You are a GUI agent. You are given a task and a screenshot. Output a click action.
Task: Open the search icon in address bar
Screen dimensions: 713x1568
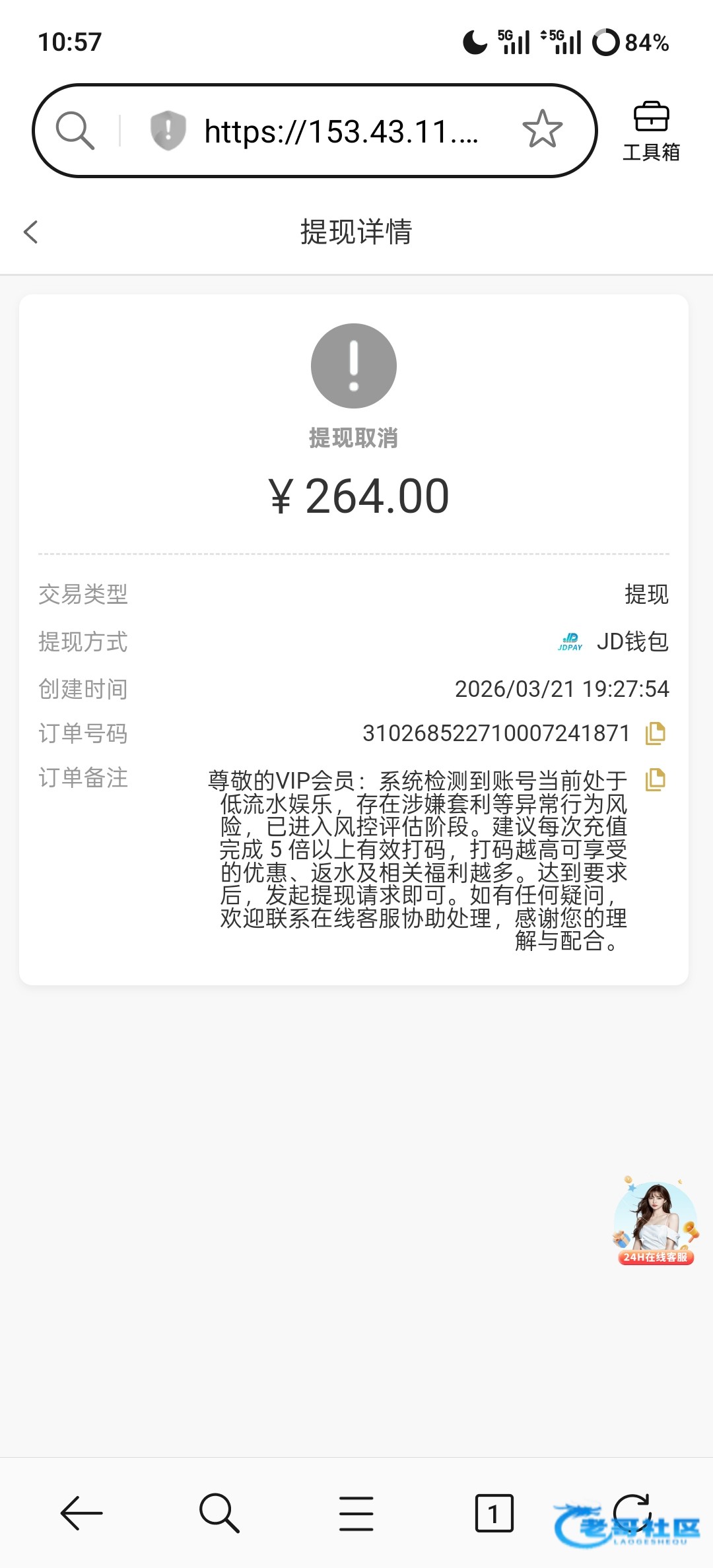click(75, 131)
